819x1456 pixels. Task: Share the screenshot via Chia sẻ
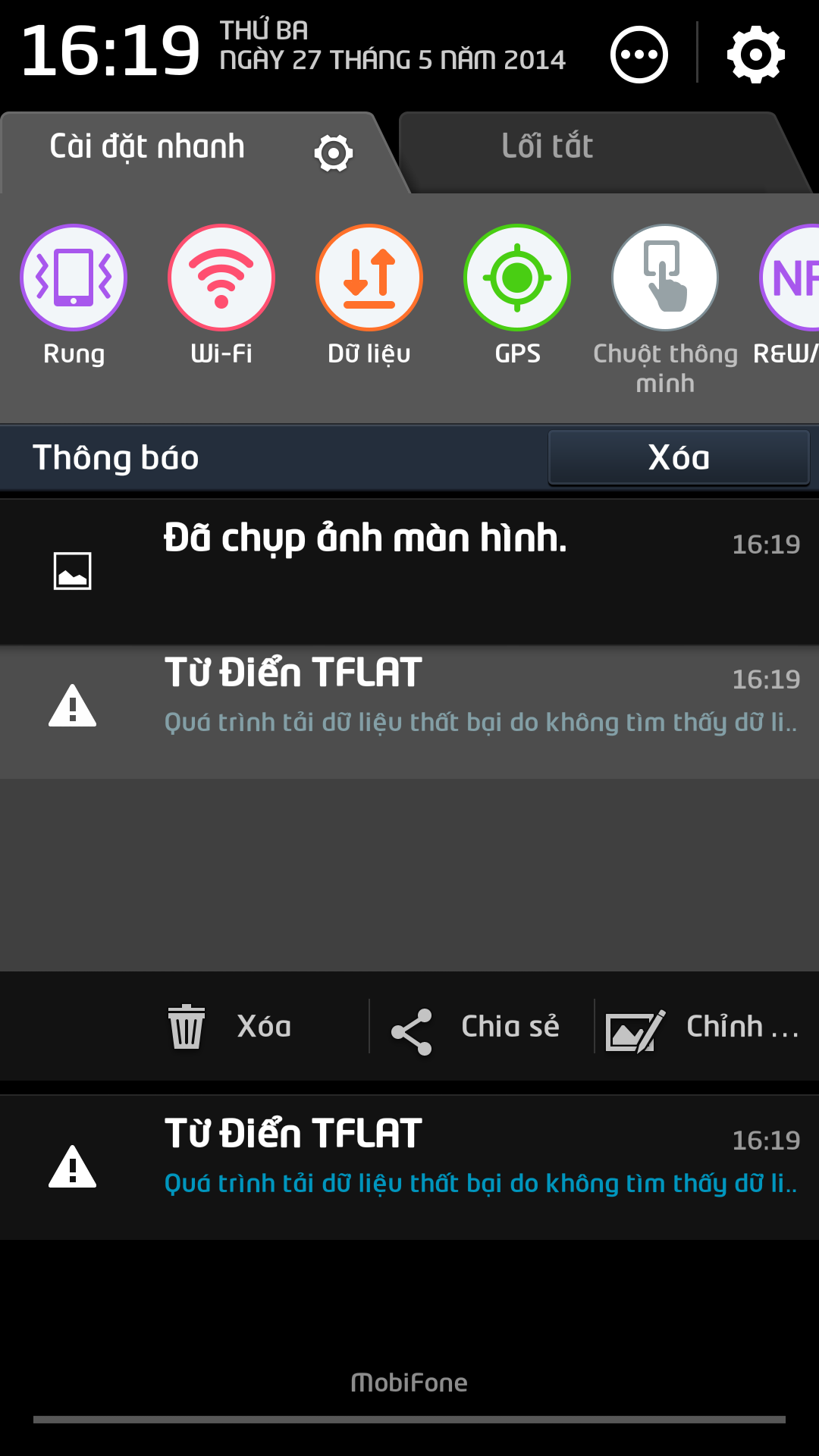coord(475,1027)
